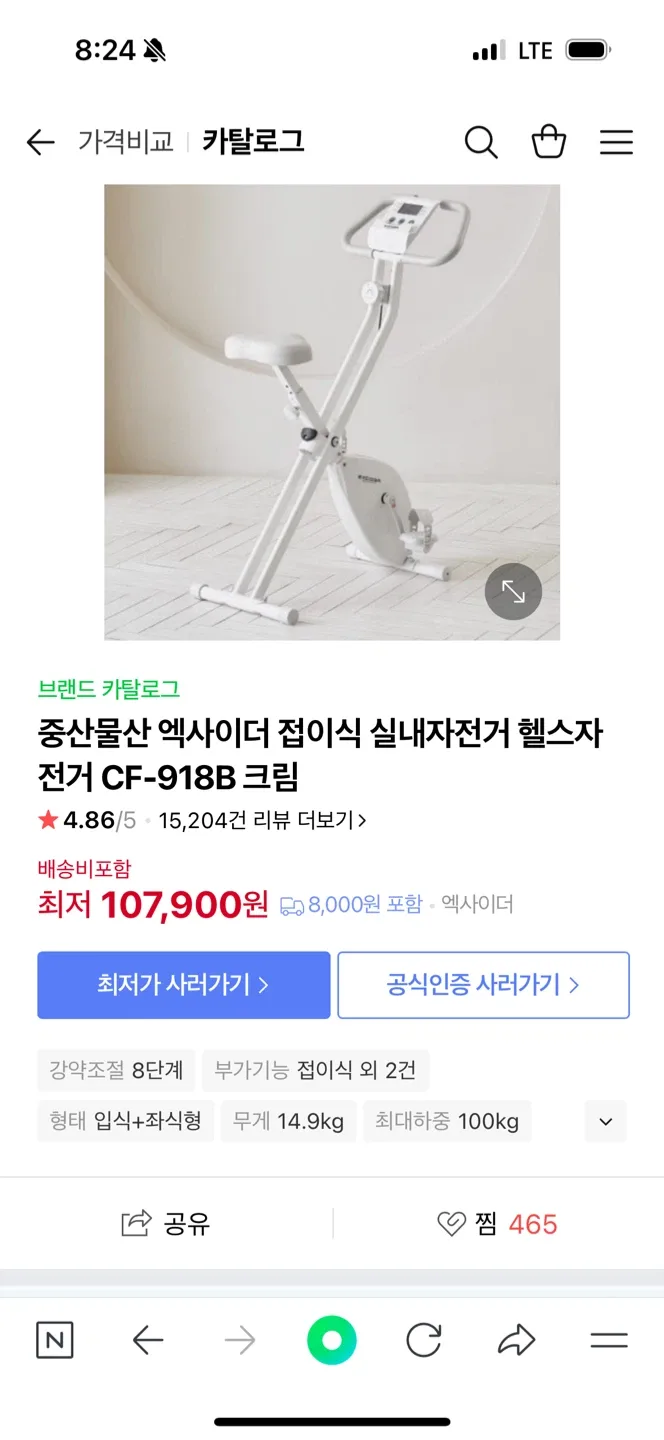Open the search magnifier

481,143
